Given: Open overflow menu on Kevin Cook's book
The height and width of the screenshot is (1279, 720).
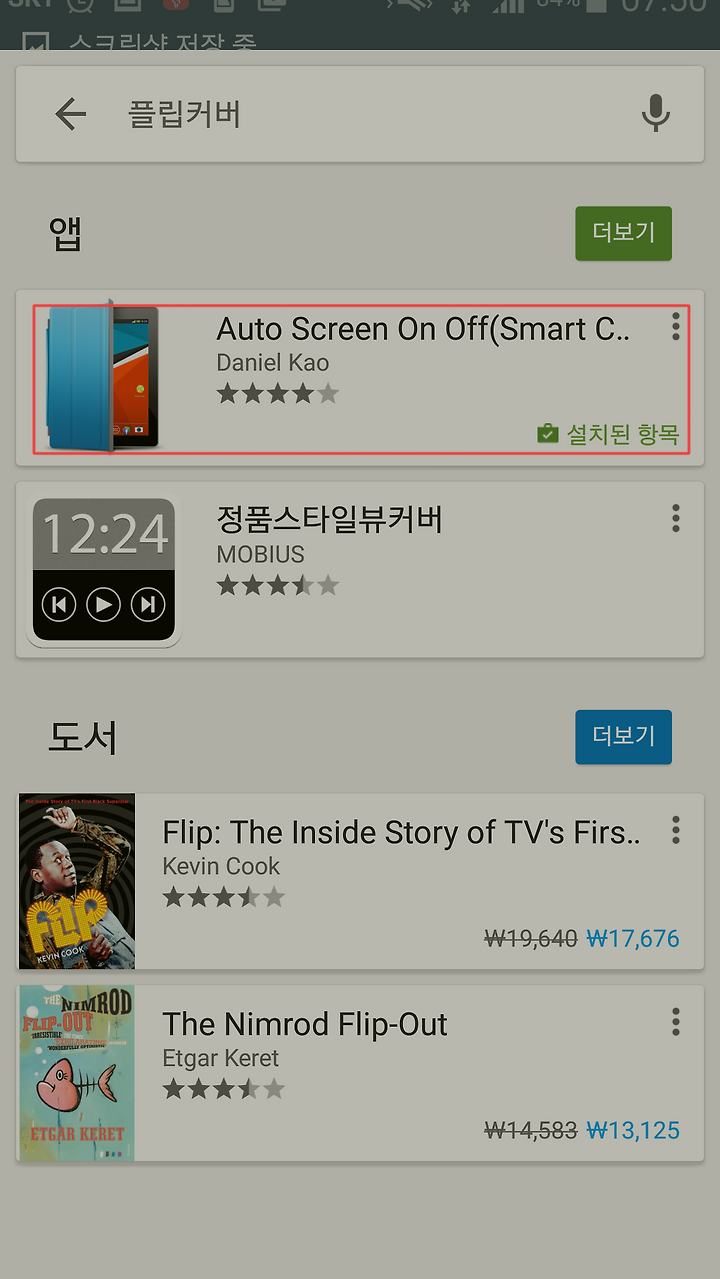Looking at the screenshot, I should click(x=676, y=829).
